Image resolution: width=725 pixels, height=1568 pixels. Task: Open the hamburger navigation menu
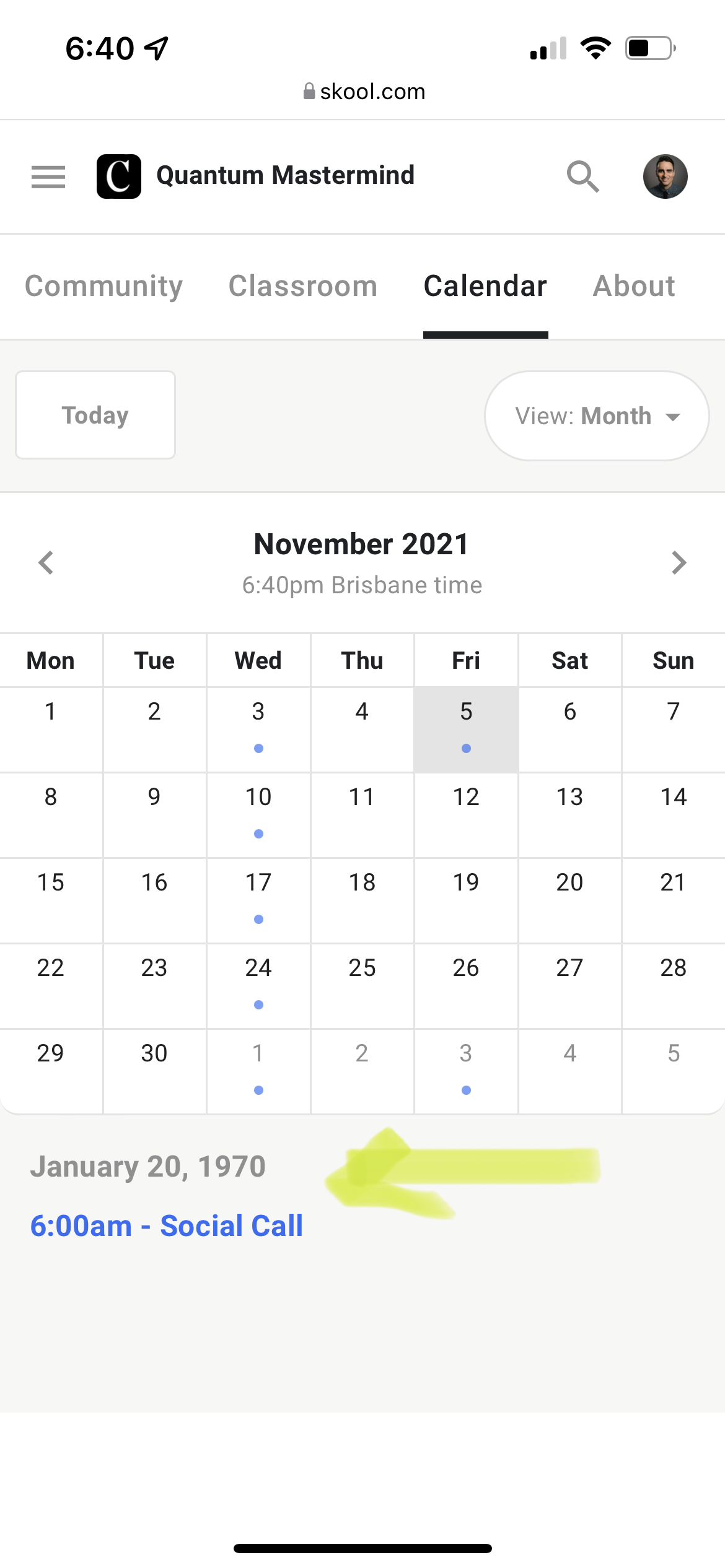(x=48, y=177)
